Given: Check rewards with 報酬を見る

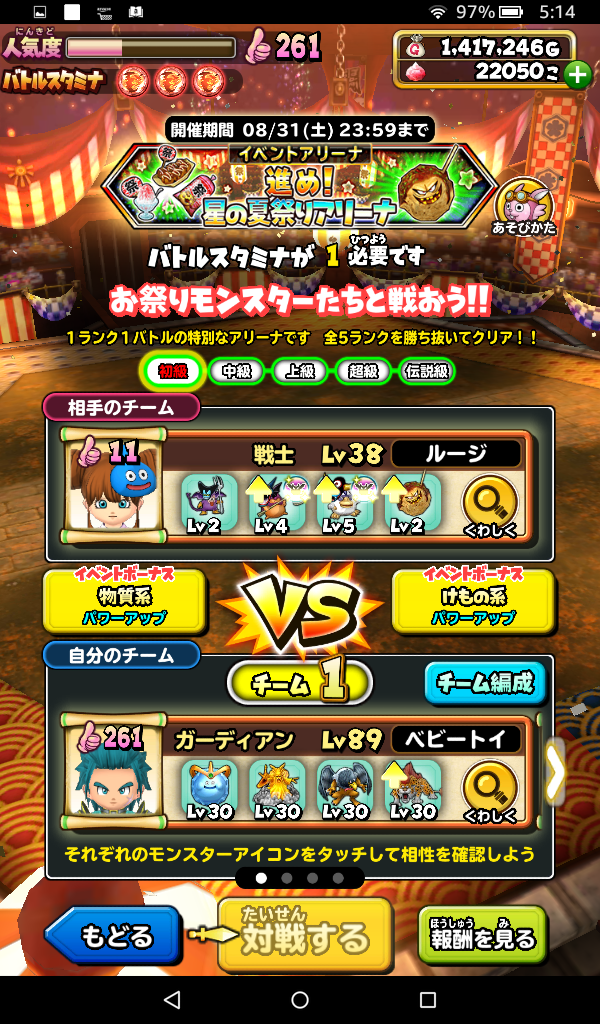Looking at the screenshot, I should pyautogui.click(x=483, y=936).
